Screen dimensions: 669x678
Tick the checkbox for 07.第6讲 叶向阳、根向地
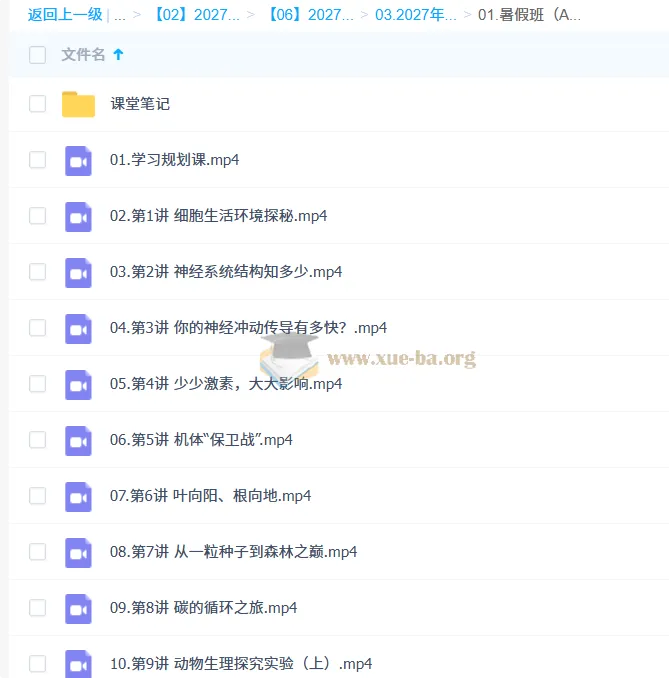pyautogui.click(x=38, y=496)
